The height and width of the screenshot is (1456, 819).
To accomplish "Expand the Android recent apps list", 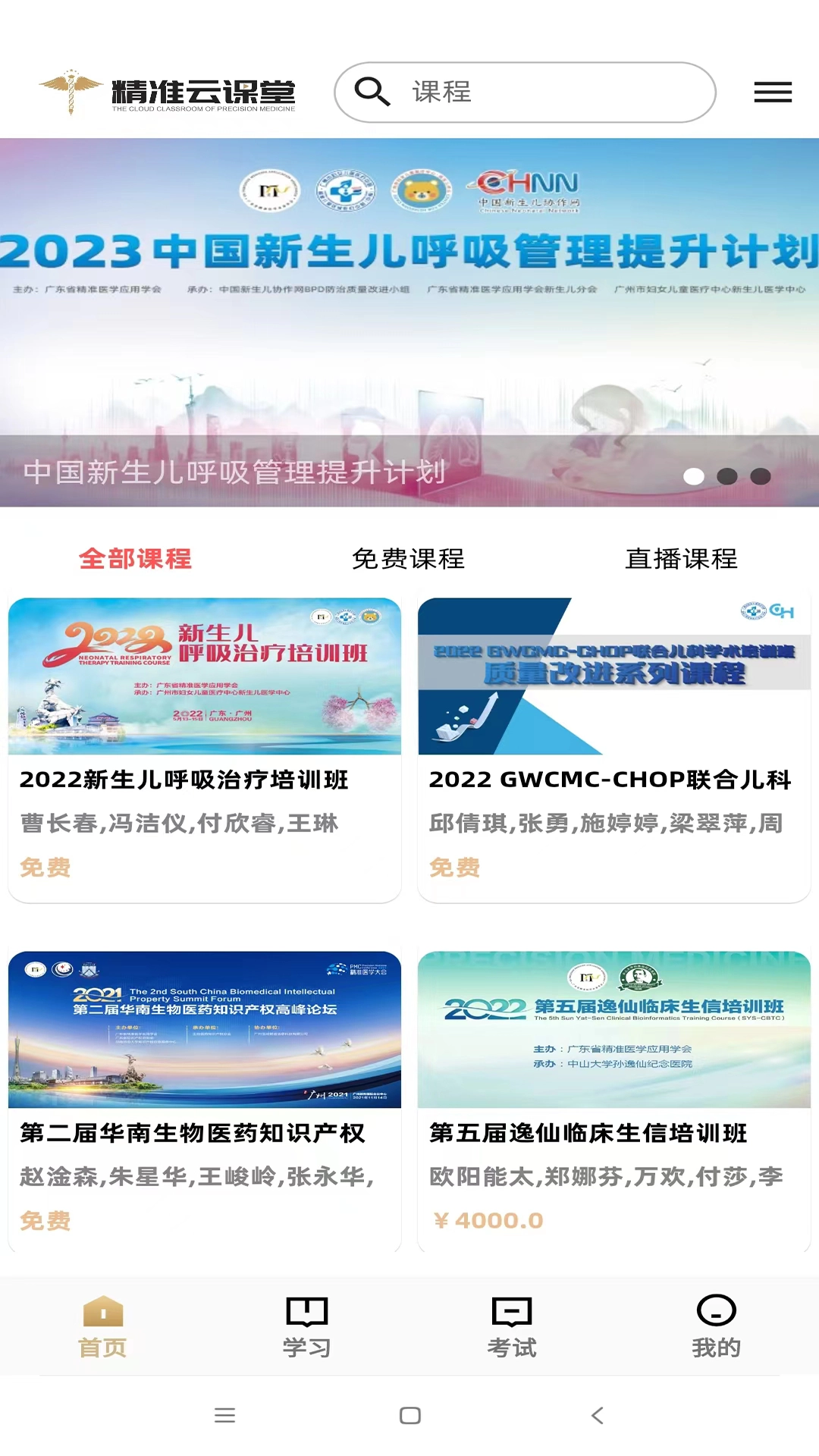I will click(224, 1415).
